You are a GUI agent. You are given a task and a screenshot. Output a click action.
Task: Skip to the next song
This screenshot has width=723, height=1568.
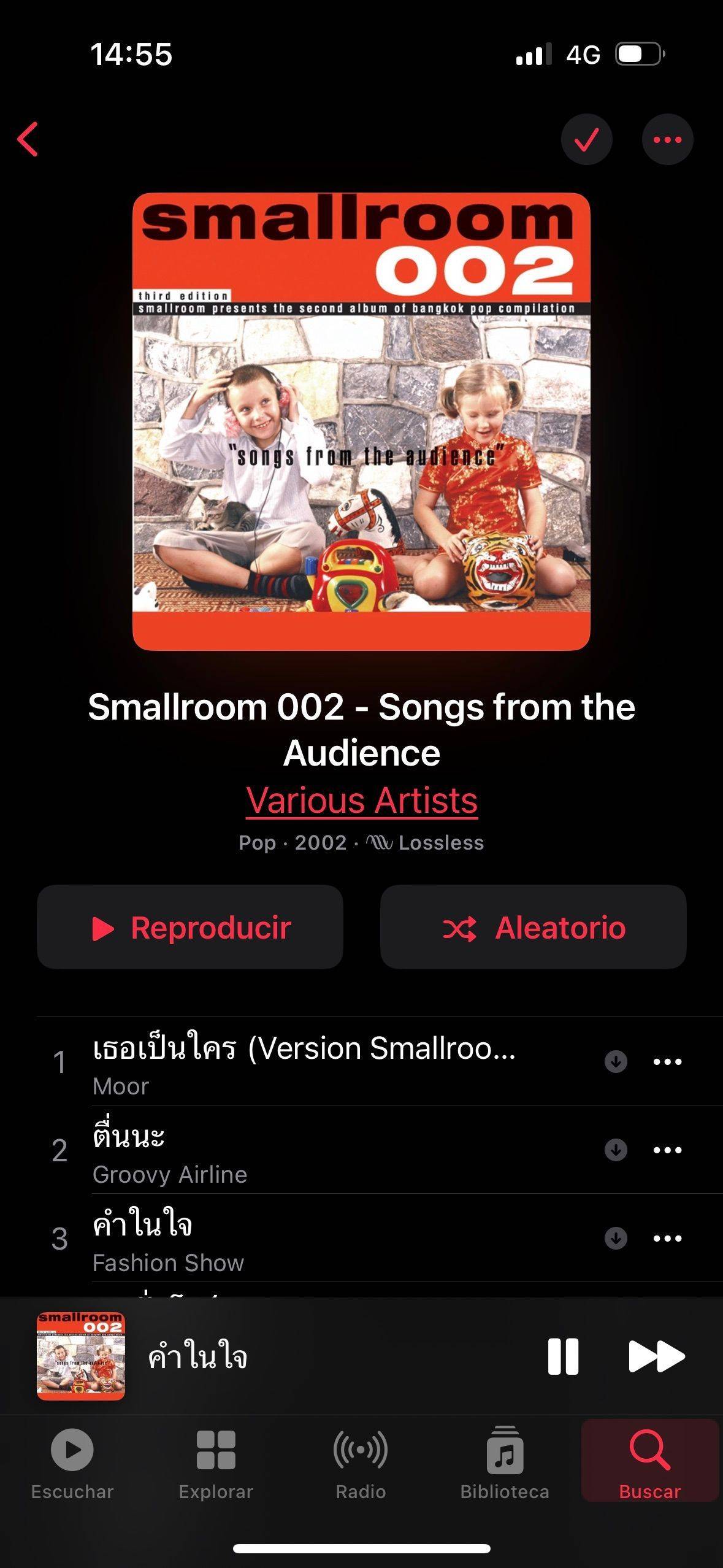click(657, 1356)
